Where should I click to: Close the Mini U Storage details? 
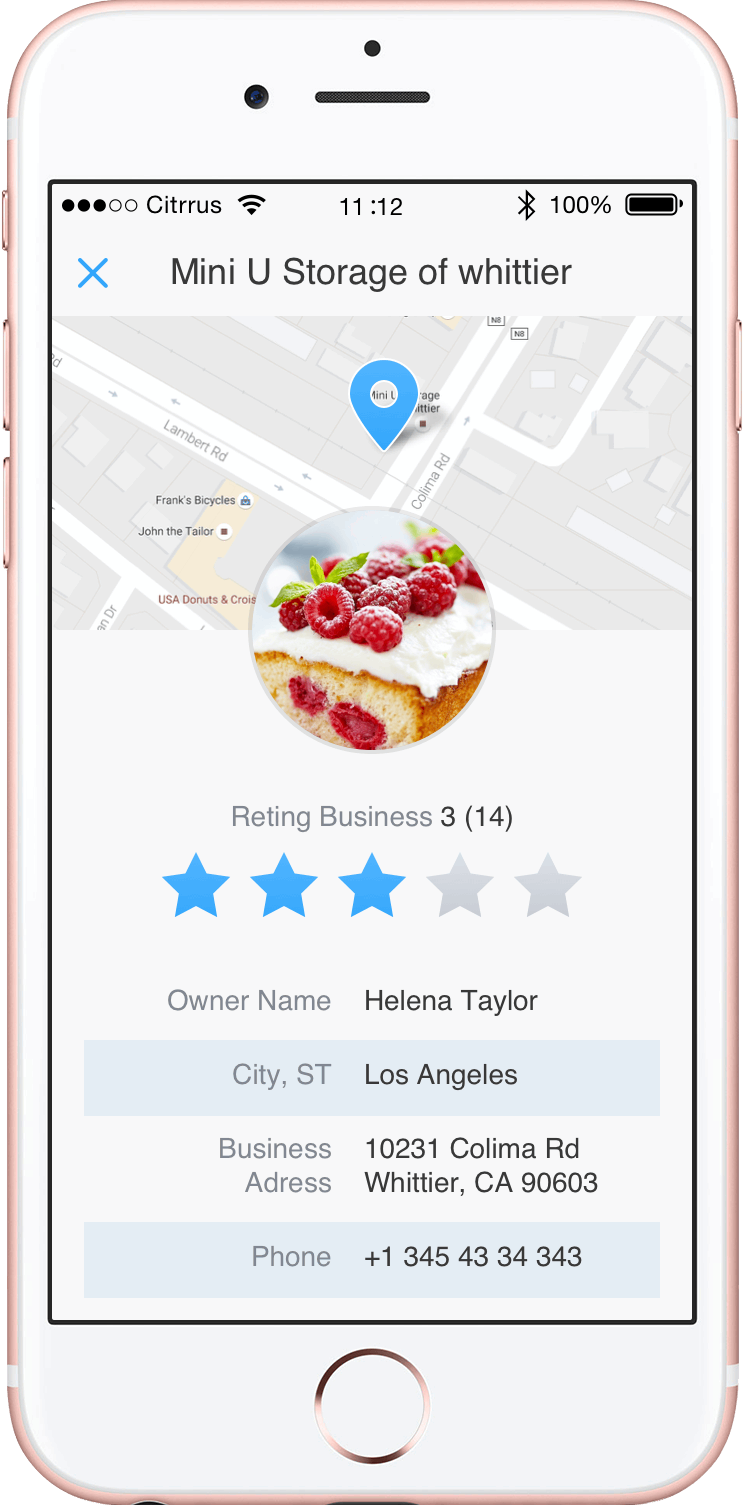93,273
